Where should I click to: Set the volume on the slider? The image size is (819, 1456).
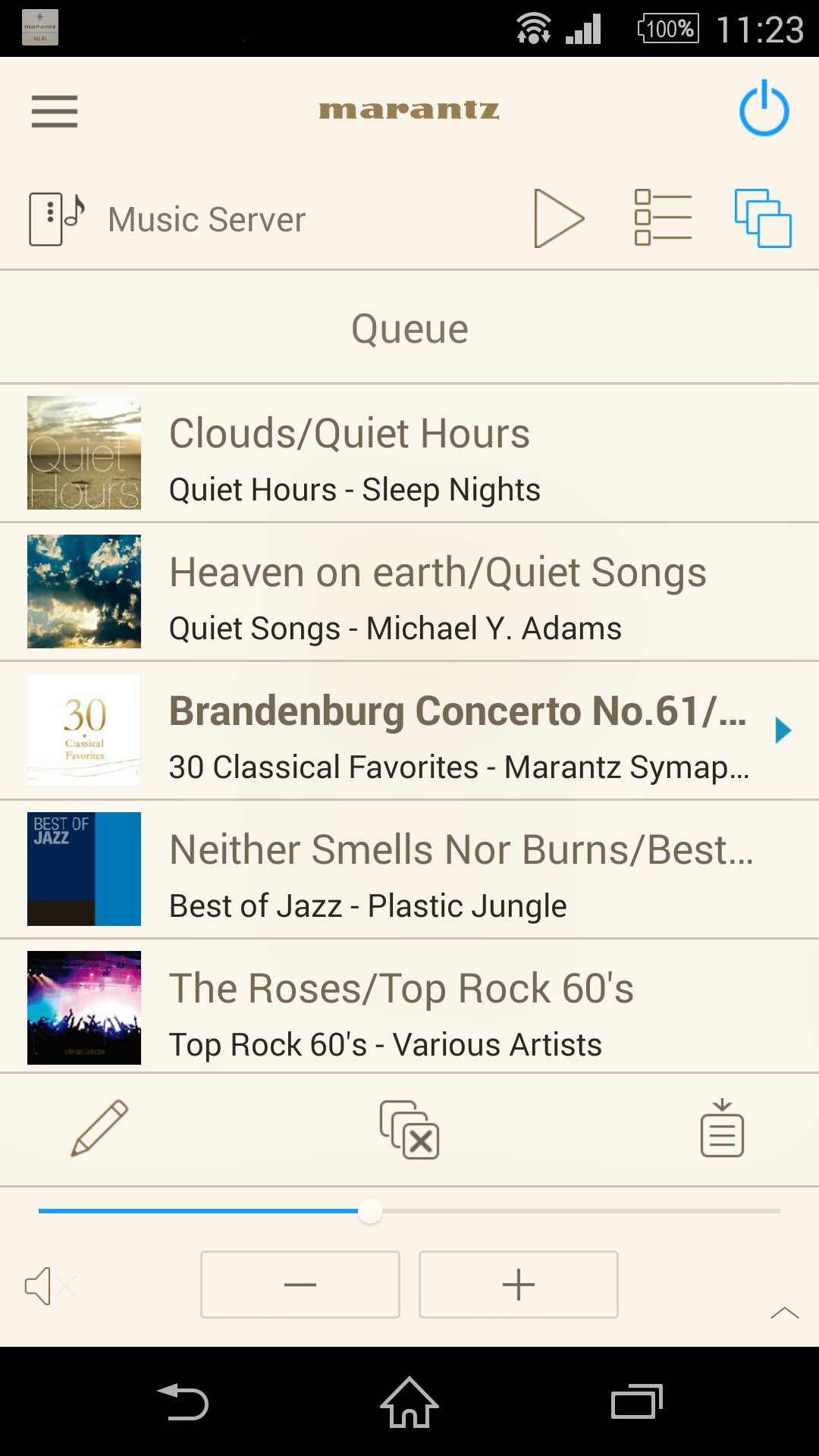[370, 1211]
